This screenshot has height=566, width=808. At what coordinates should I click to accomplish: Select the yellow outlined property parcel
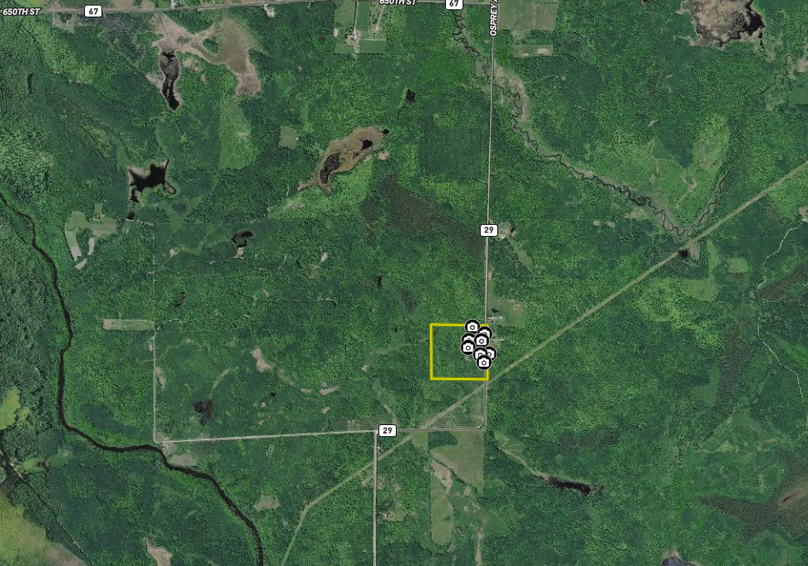tap(446, 356)
